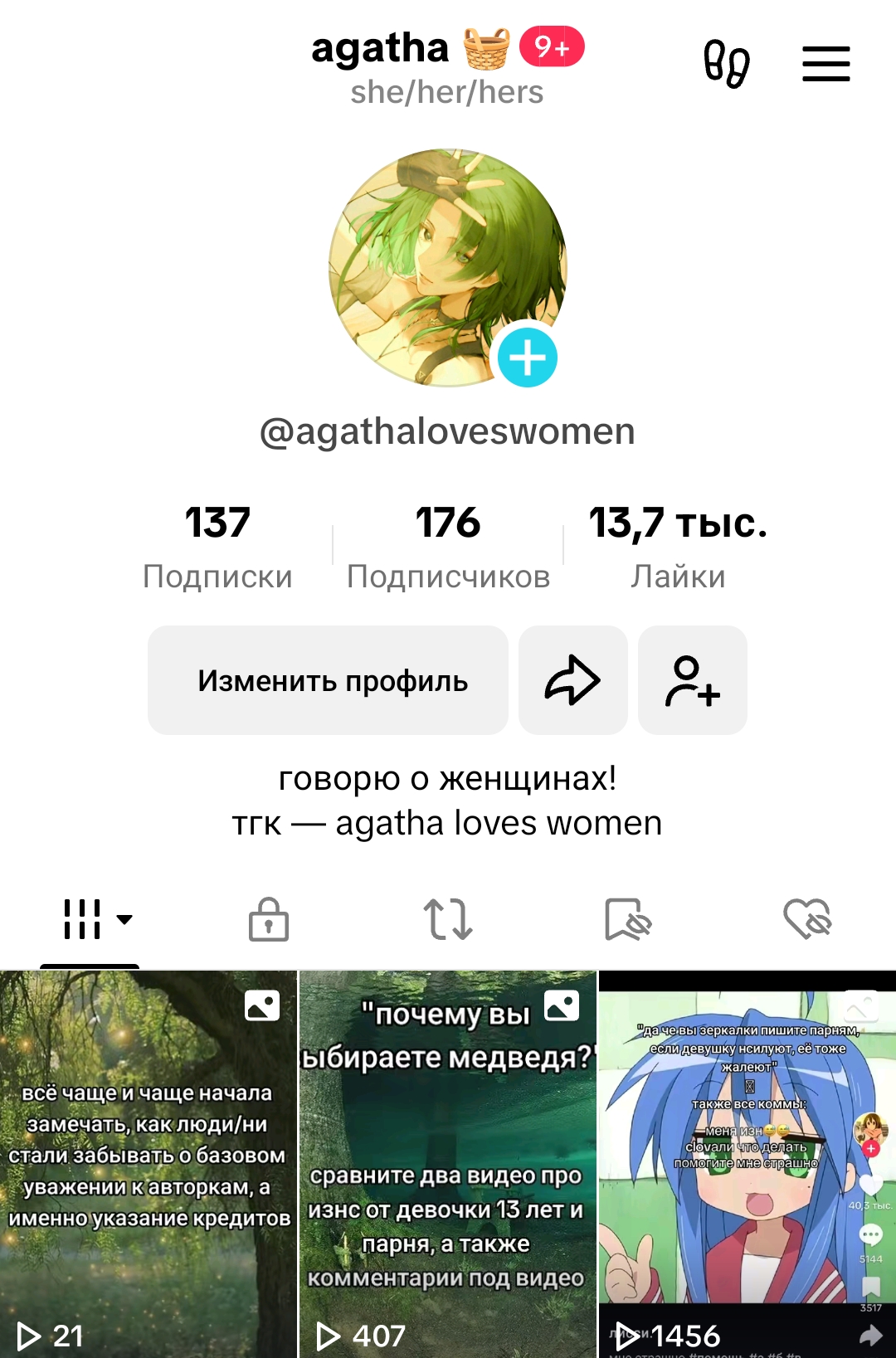Open the "почему вы выбираете медведя" post

coord(448,1161)
